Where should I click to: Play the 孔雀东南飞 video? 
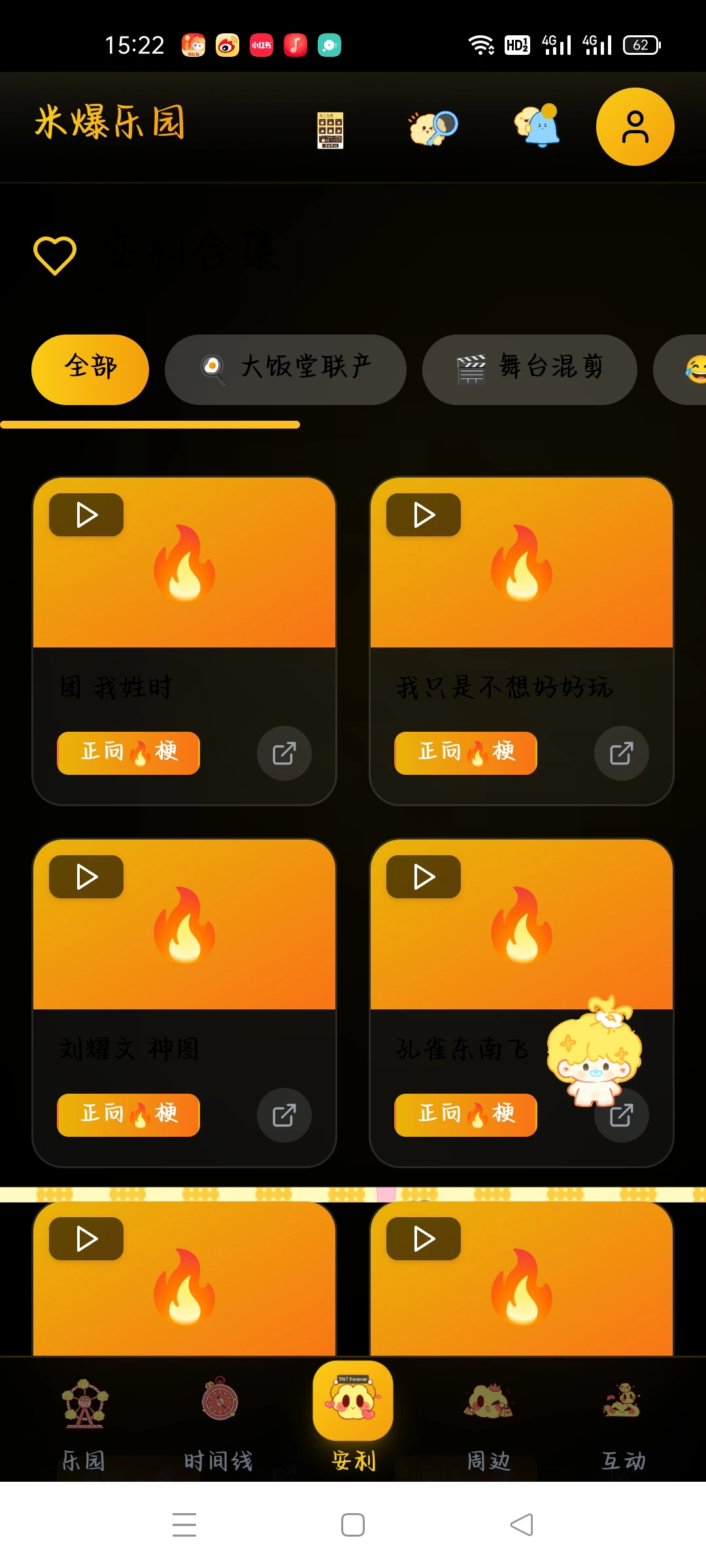[x=424, y=877]
